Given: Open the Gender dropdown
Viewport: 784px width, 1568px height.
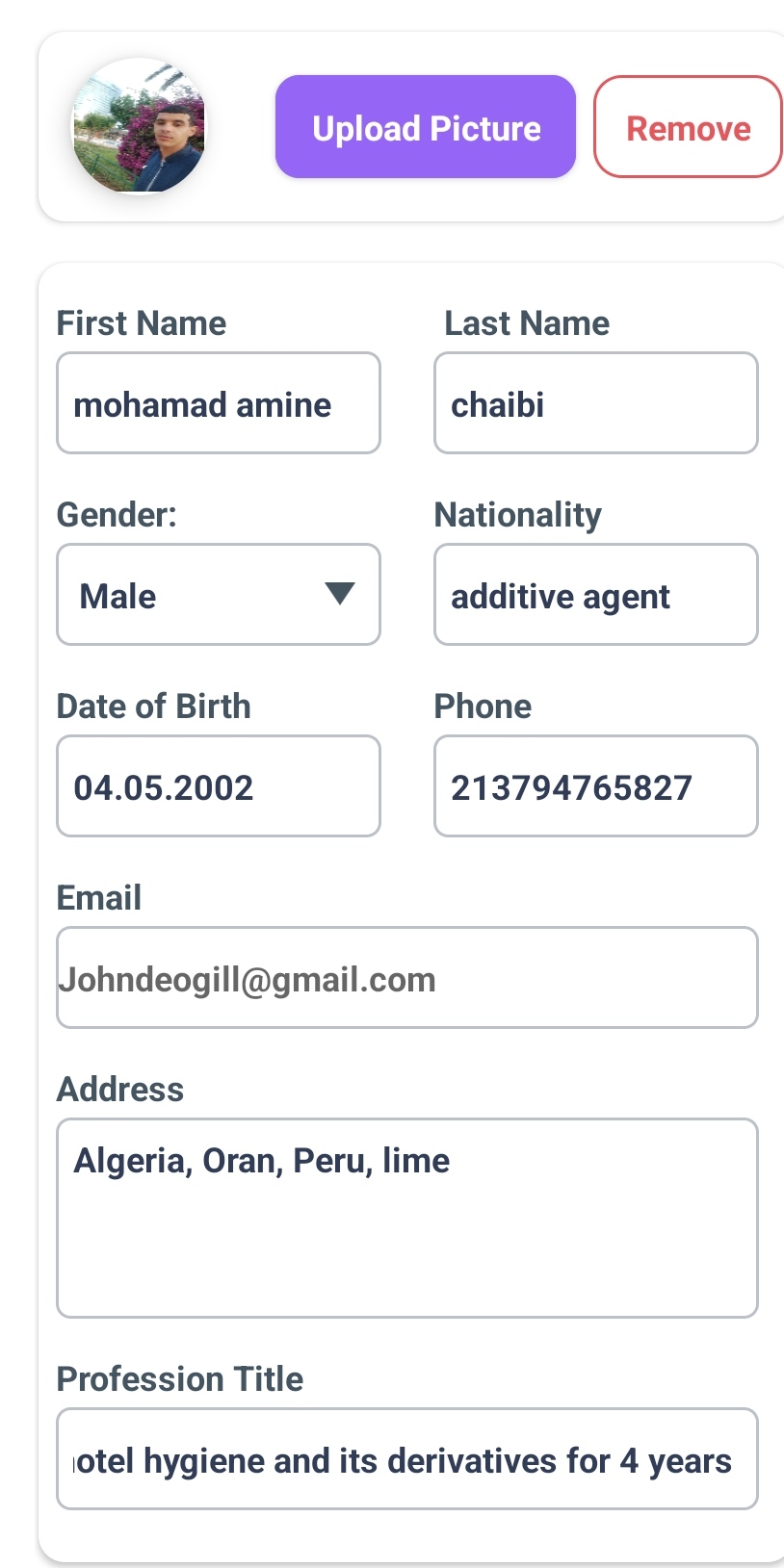Looking at the screenshot, I should coord(219,595).
